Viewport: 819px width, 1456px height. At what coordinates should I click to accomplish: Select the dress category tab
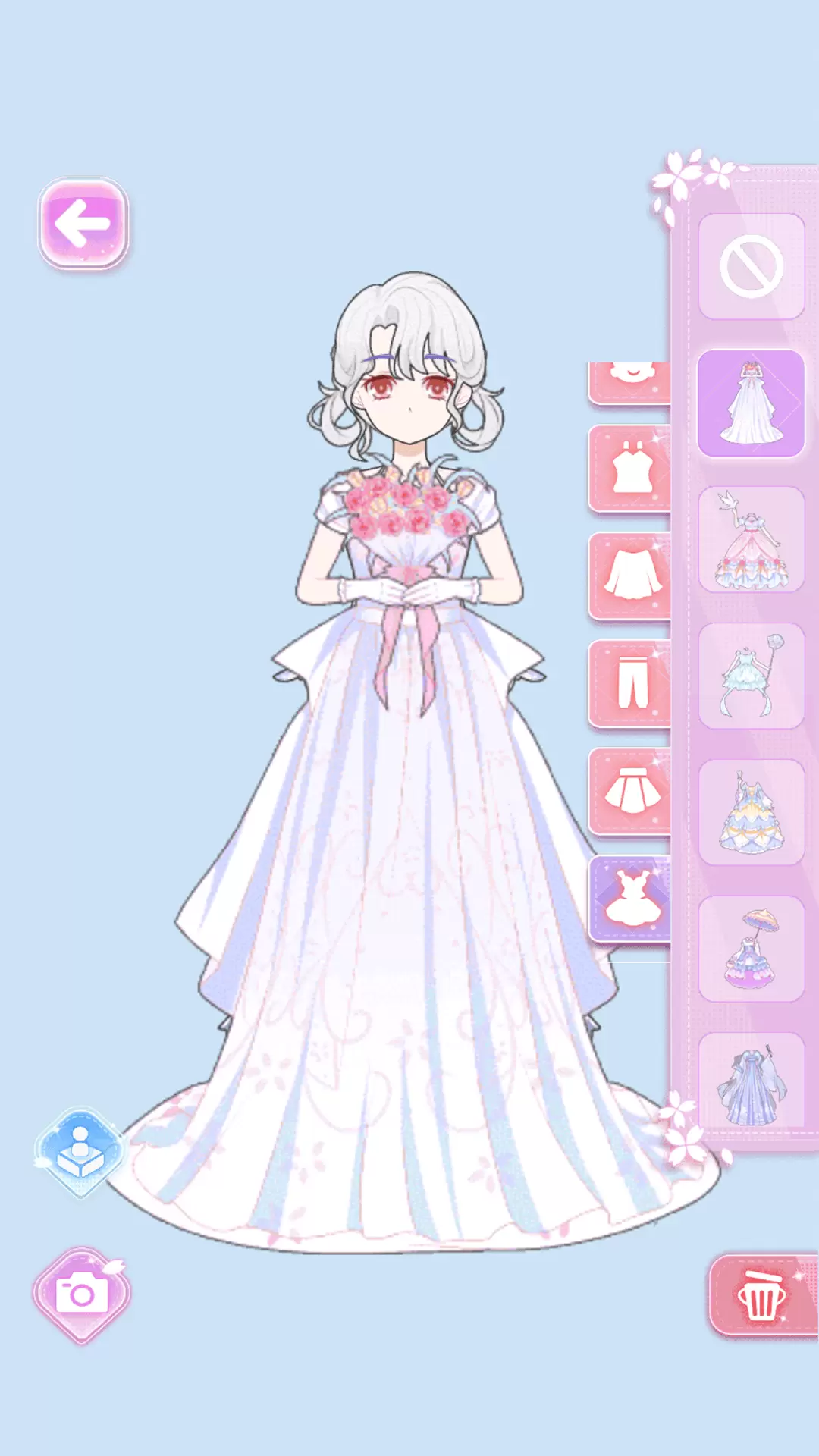coord(630,899)
